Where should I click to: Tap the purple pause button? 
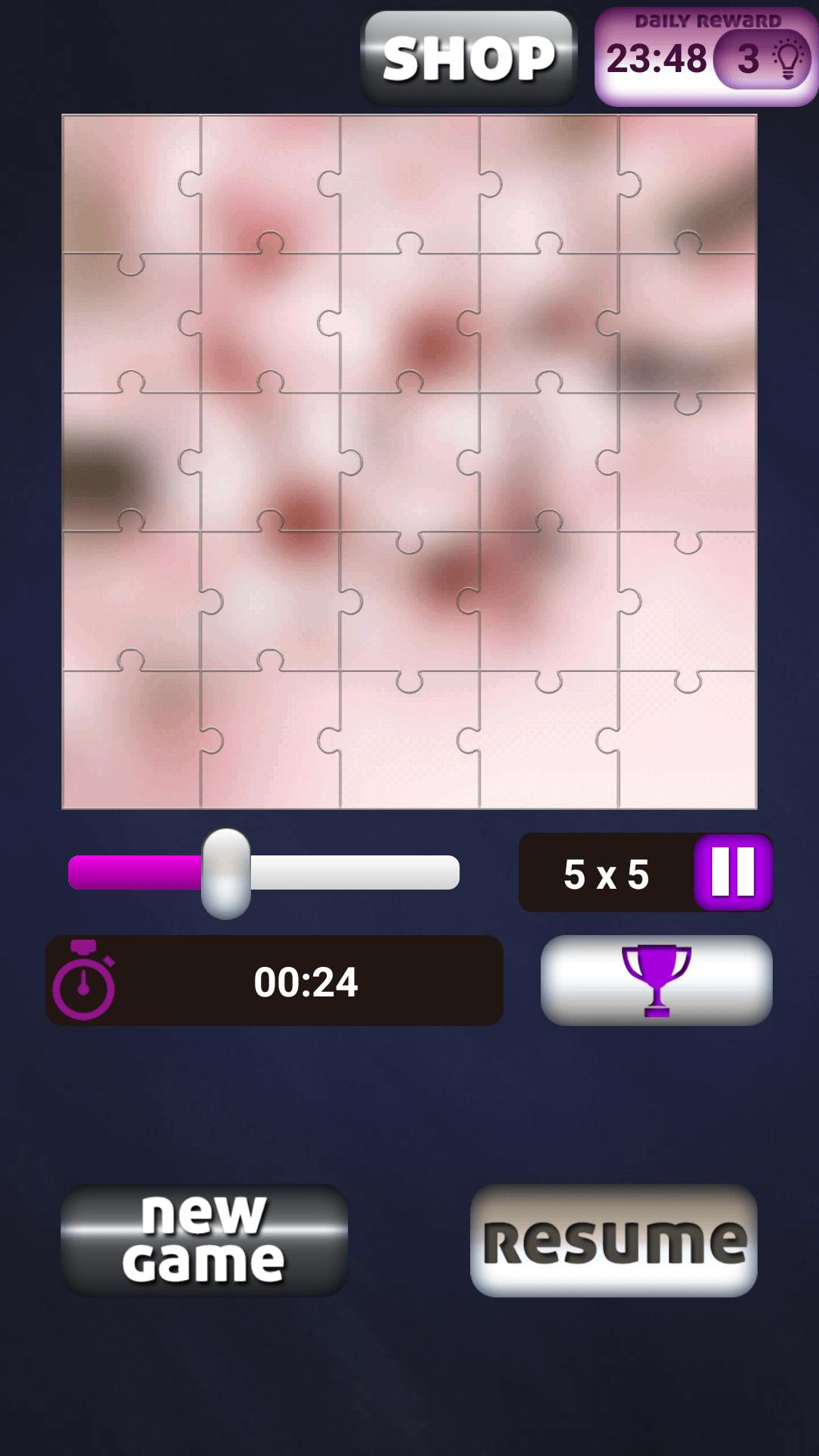(x=733, y=873)
